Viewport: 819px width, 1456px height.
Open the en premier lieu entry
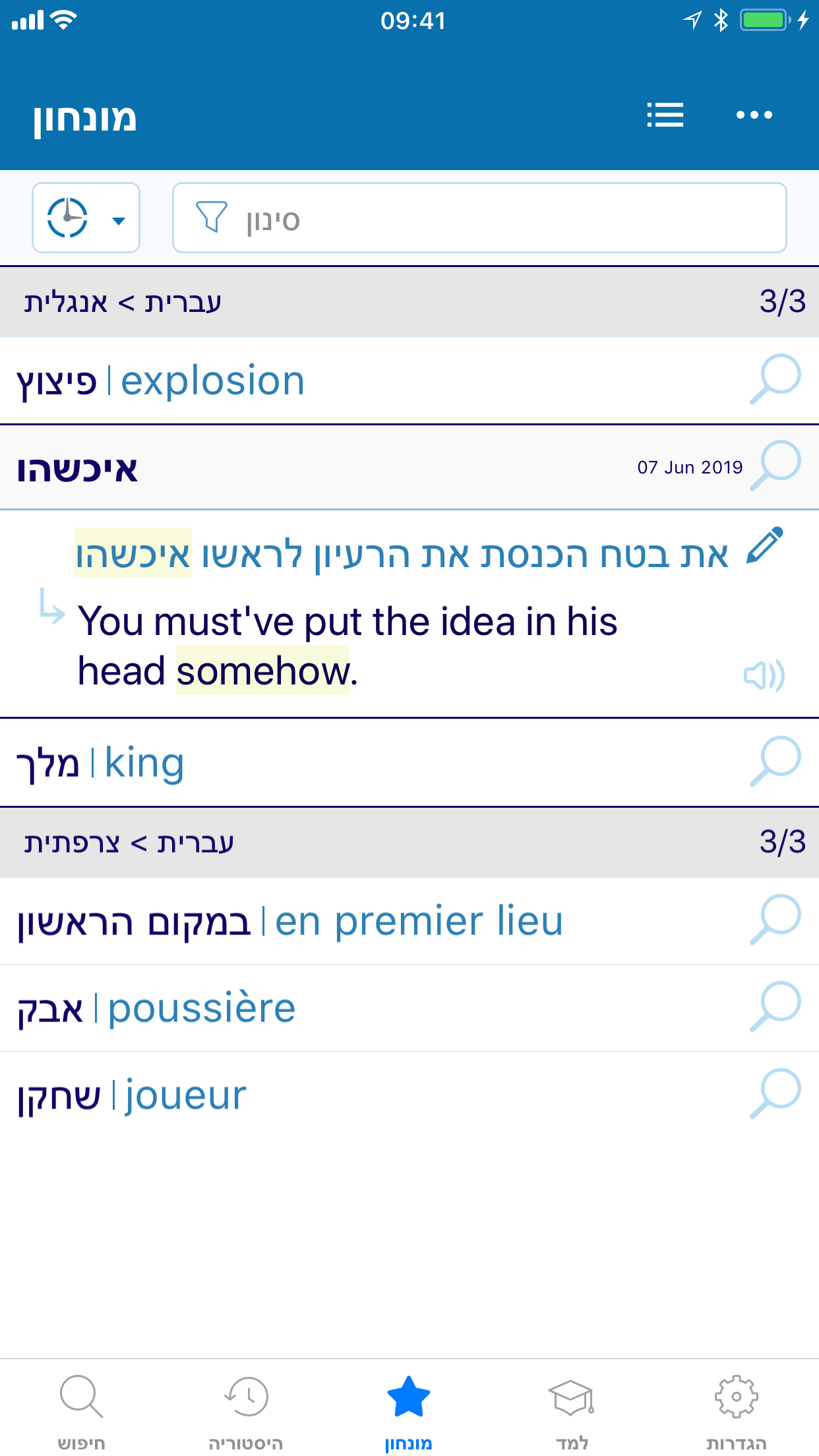tap(409, 921)
